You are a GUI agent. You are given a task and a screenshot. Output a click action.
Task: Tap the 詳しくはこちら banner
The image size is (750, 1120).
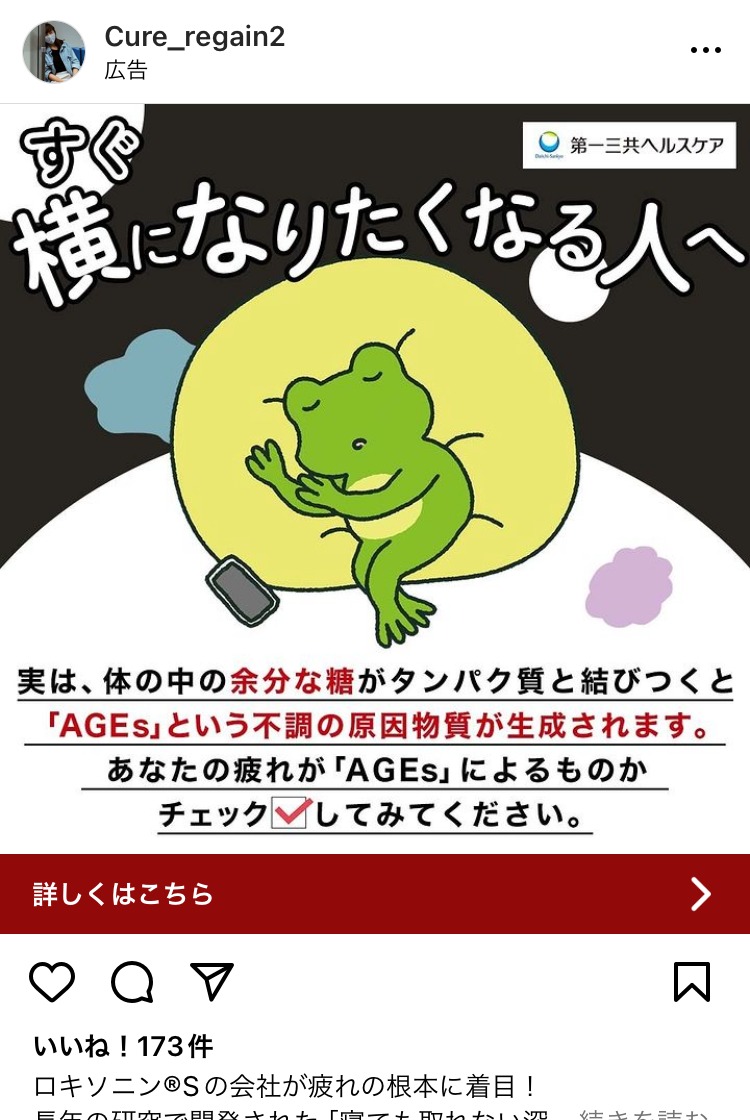click(x=375, y=894)
